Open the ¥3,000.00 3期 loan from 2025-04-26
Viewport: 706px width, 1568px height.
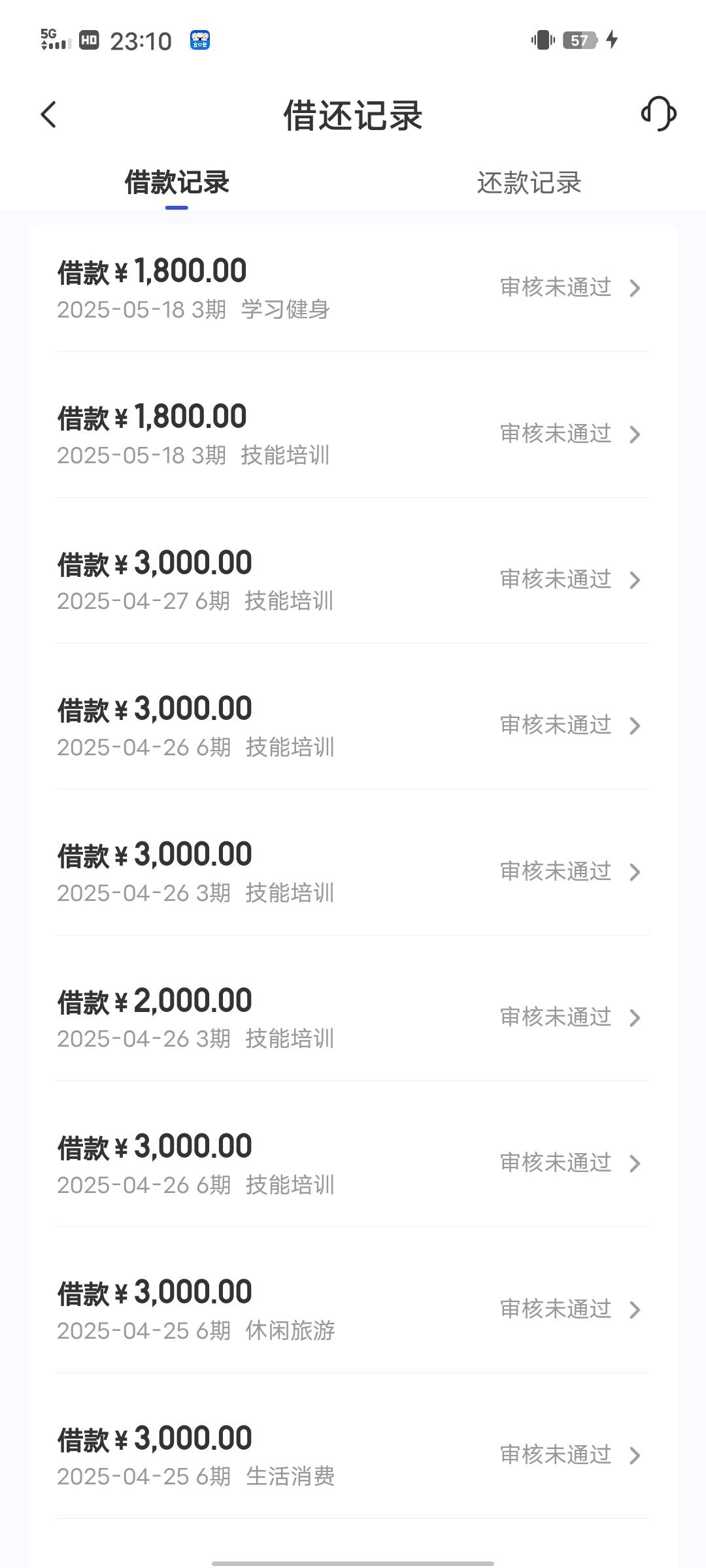point(353,872)
